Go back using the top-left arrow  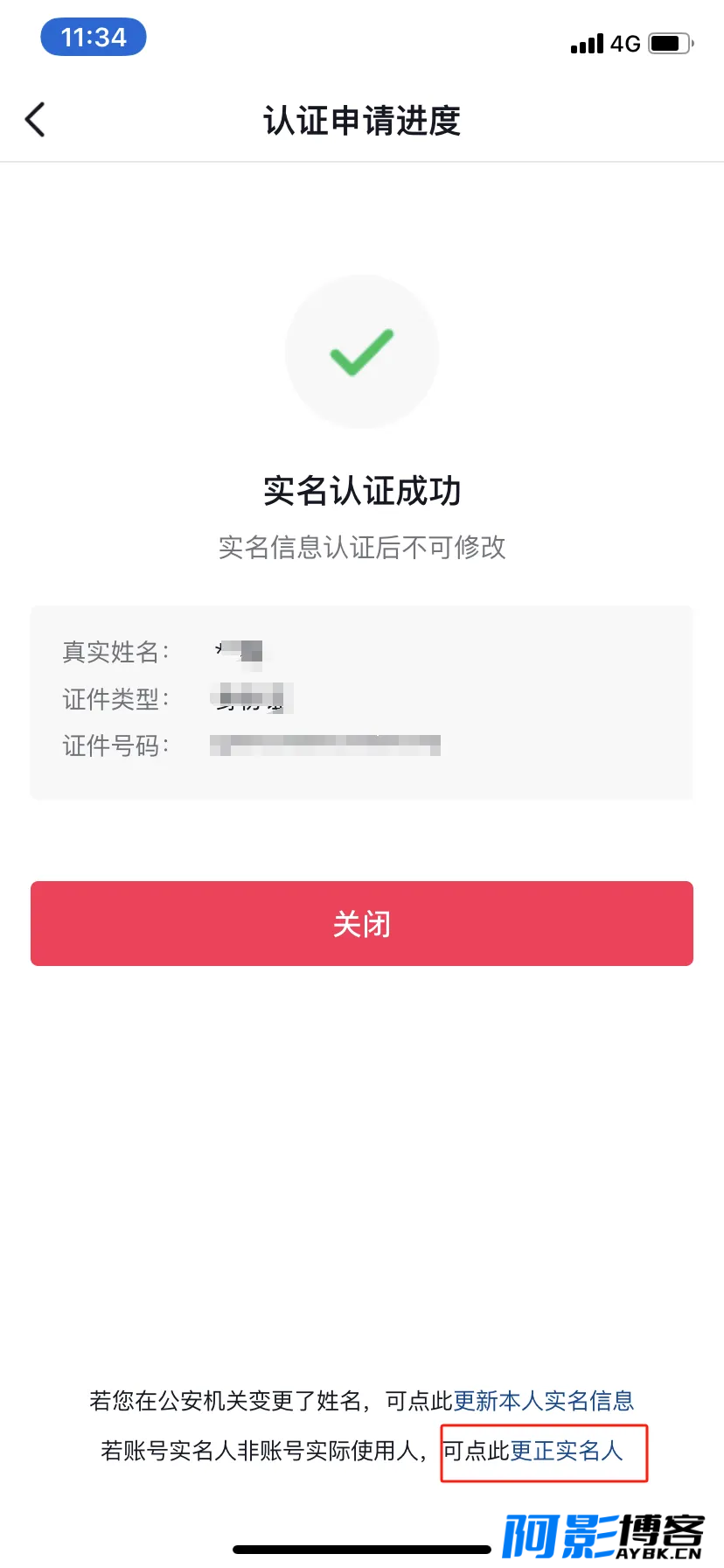[x=35, y=120]
